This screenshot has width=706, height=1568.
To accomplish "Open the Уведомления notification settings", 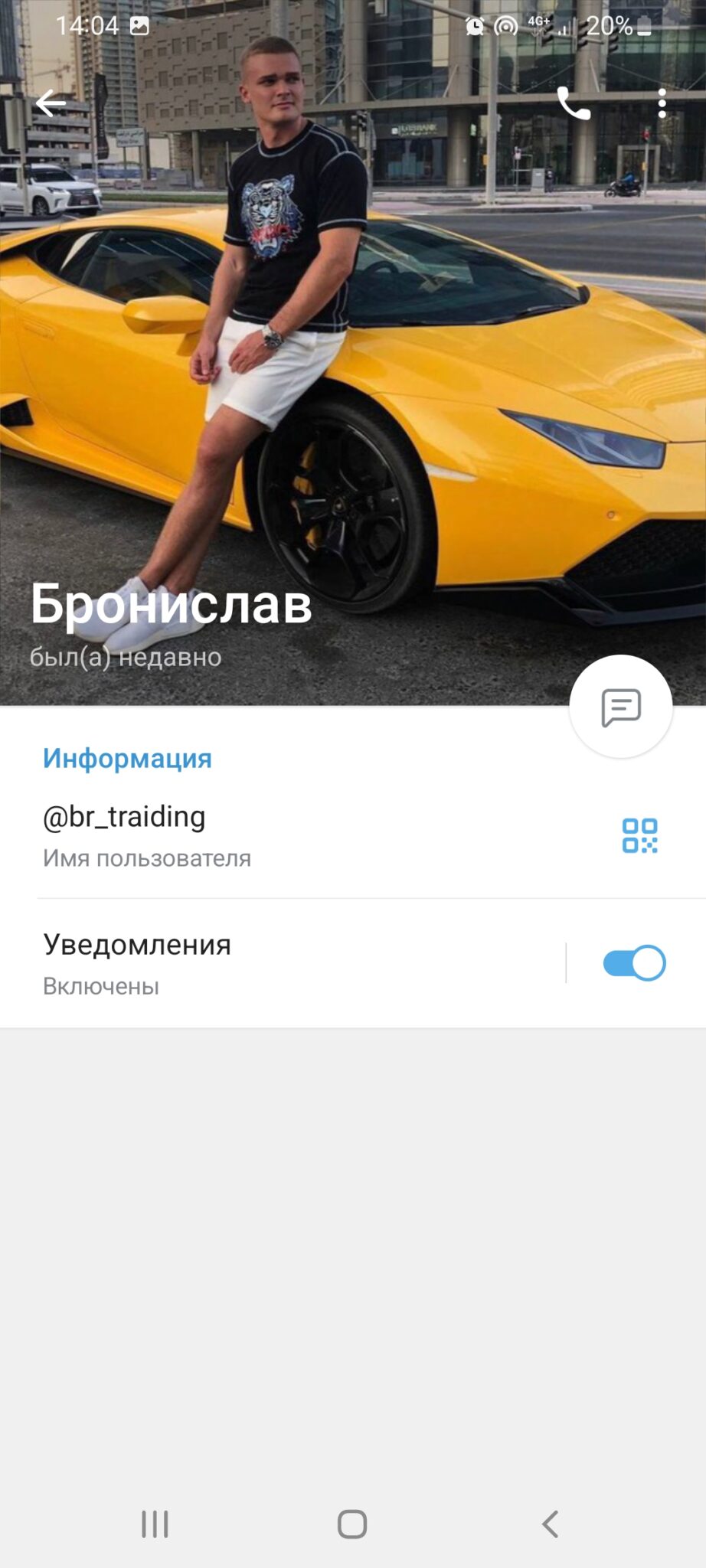I will pyautogui.click(x=230, y=963).
